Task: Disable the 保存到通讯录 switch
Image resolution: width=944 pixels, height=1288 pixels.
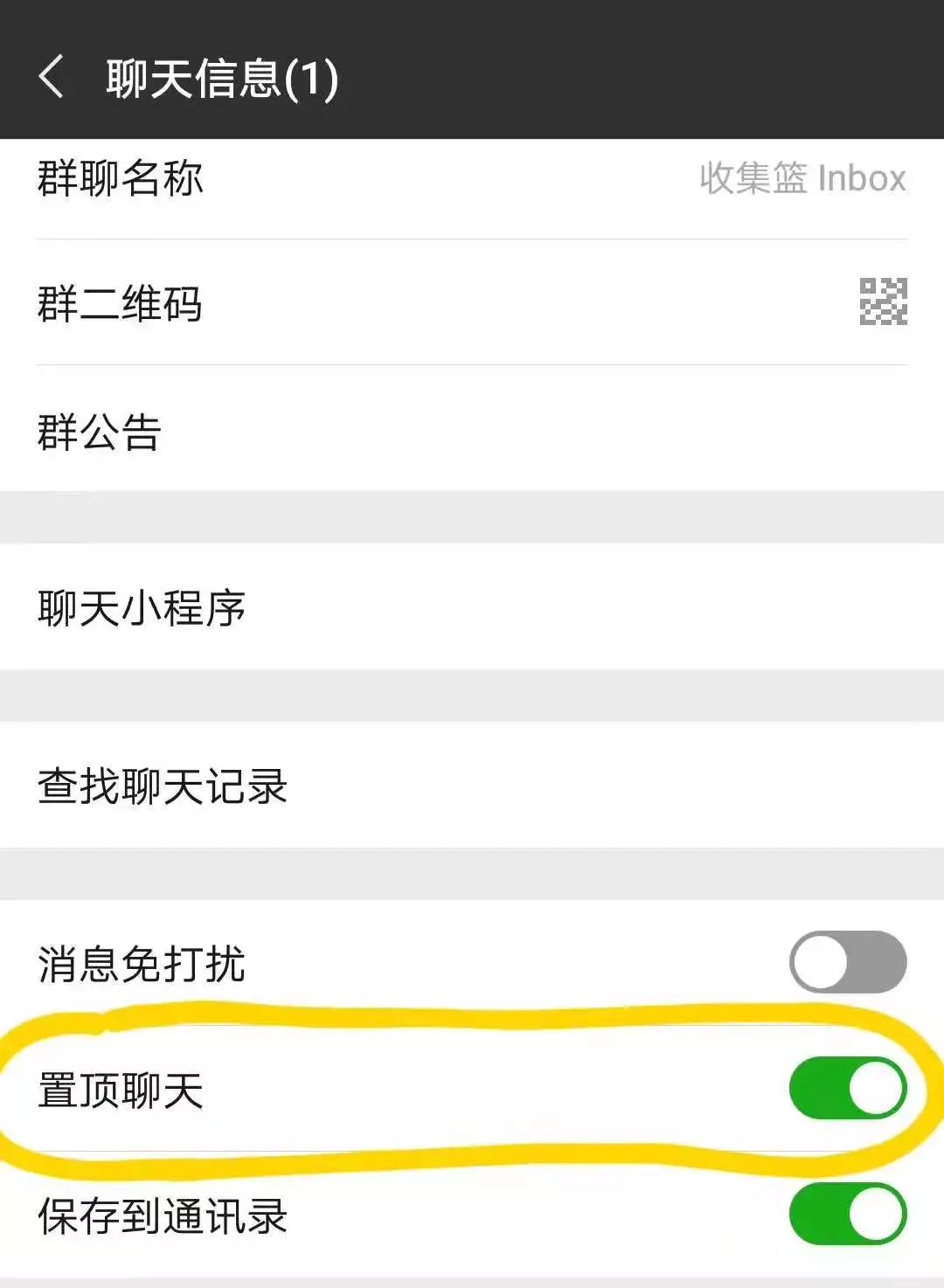Action: (847, 1214)
